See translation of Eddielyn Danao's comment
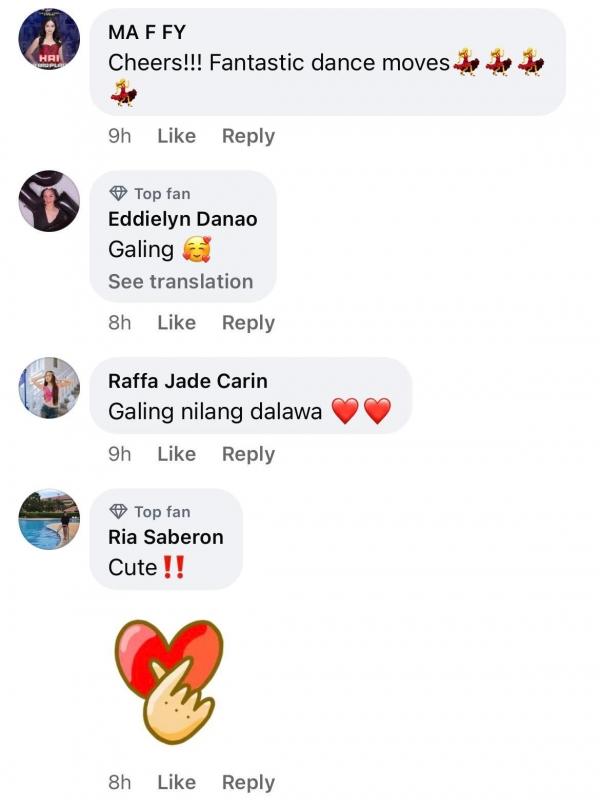This screenshot has height=804, width=600. coord(180,281)
